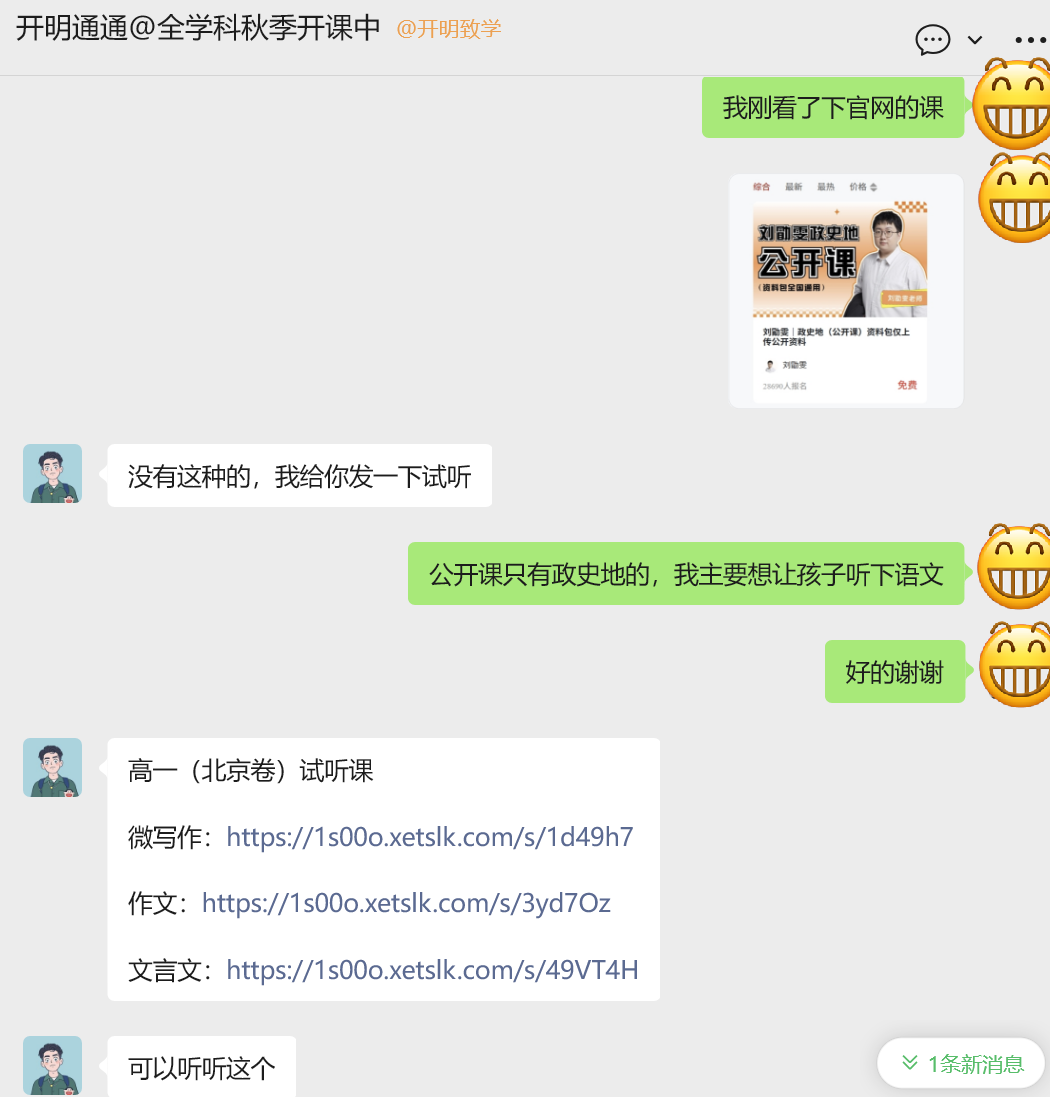Tap the @开明致学 company tag

coord(449,29)
